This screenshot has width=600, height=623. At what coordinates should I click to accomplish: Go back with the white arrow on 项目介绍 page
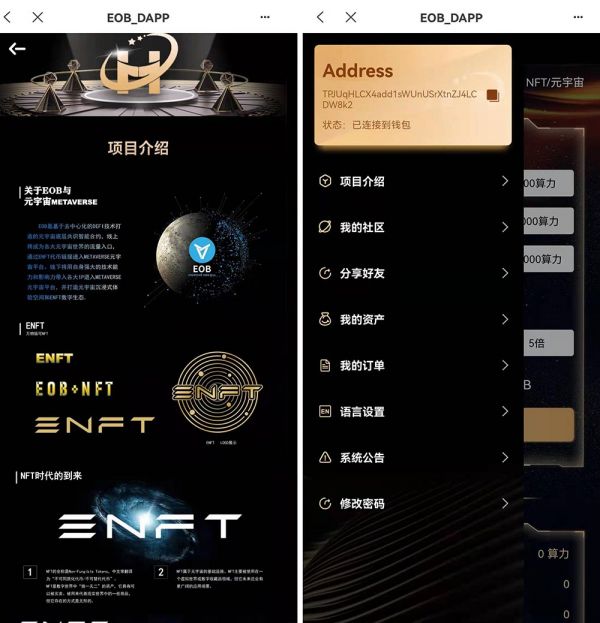click(17, 48)
